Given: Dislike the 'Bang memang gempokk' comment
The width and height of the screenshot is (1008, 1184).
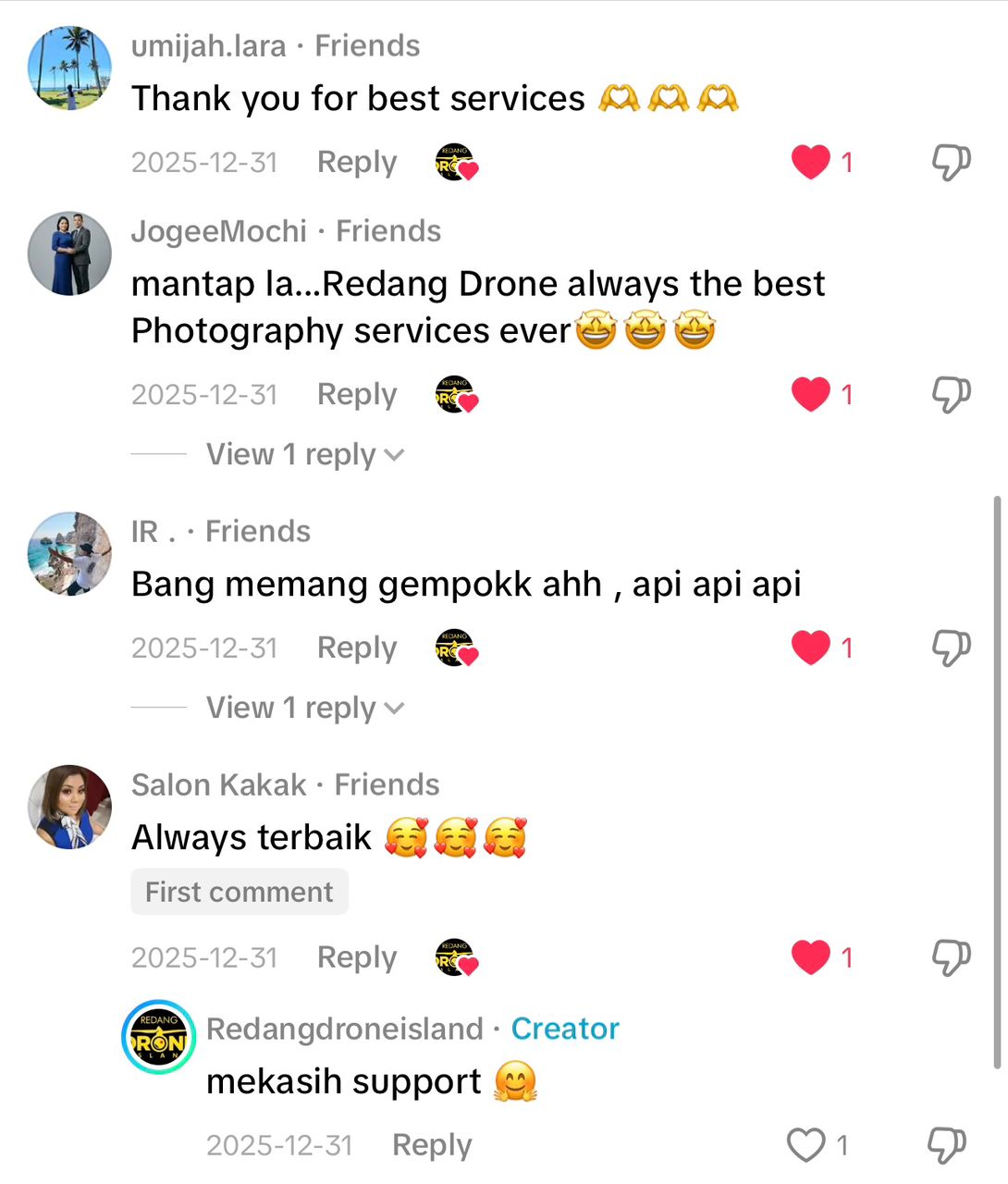Looking at the screenshot, I should click(x=950, y=647).
